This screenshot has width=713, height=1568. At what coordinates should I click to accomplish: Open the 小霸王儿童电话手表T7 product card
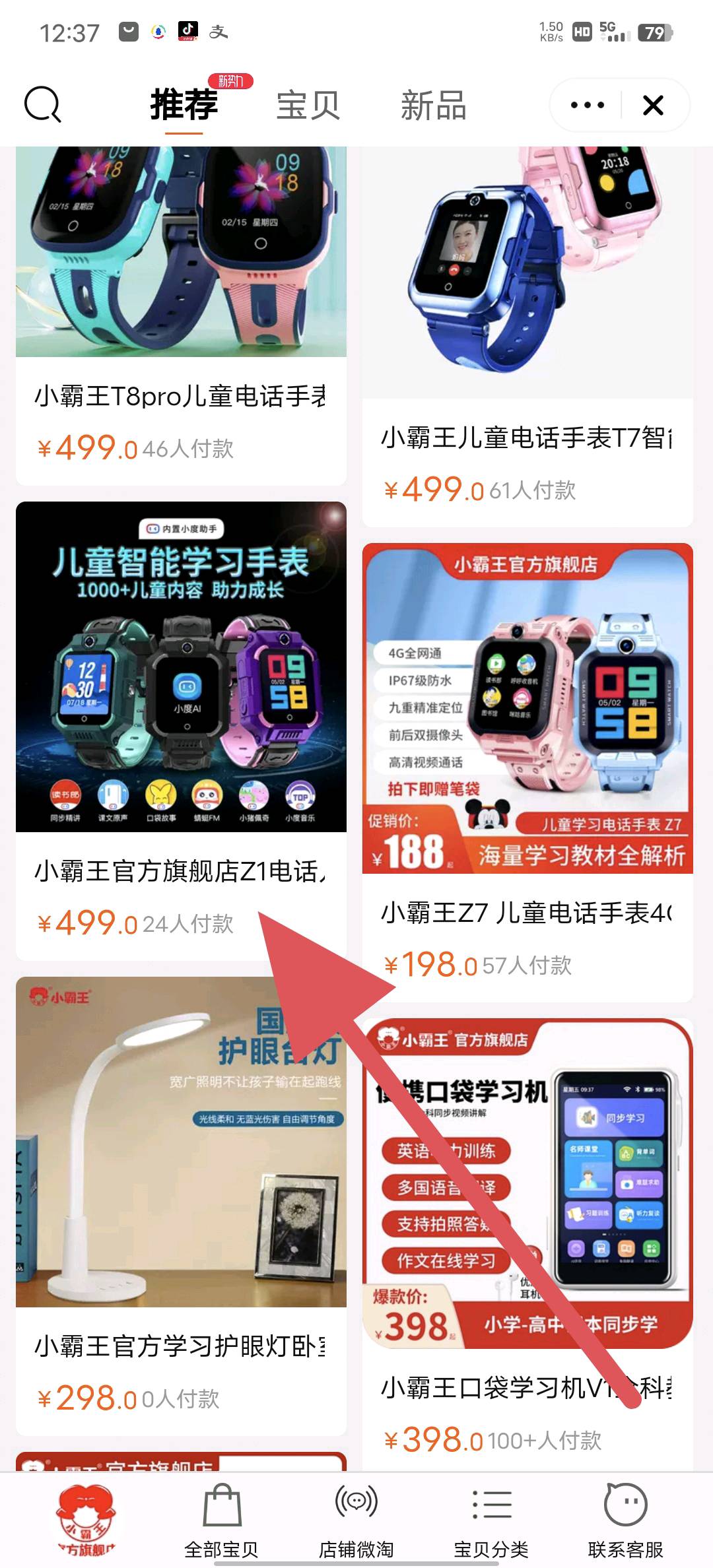527,337
